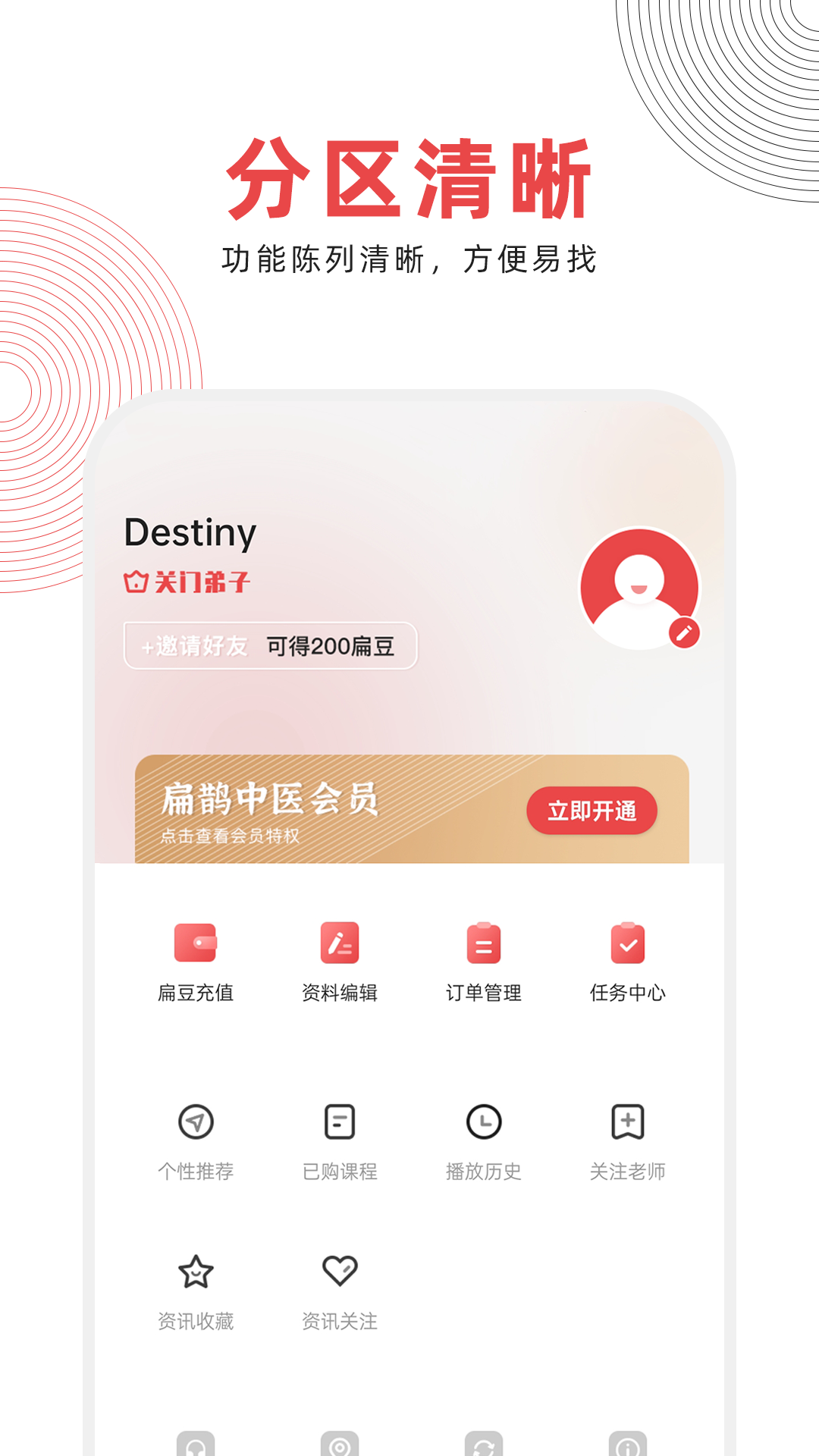Open the info icon at bottom
The height and width of the screenshot is (1456, 819).
click(x=628, y=1443)
